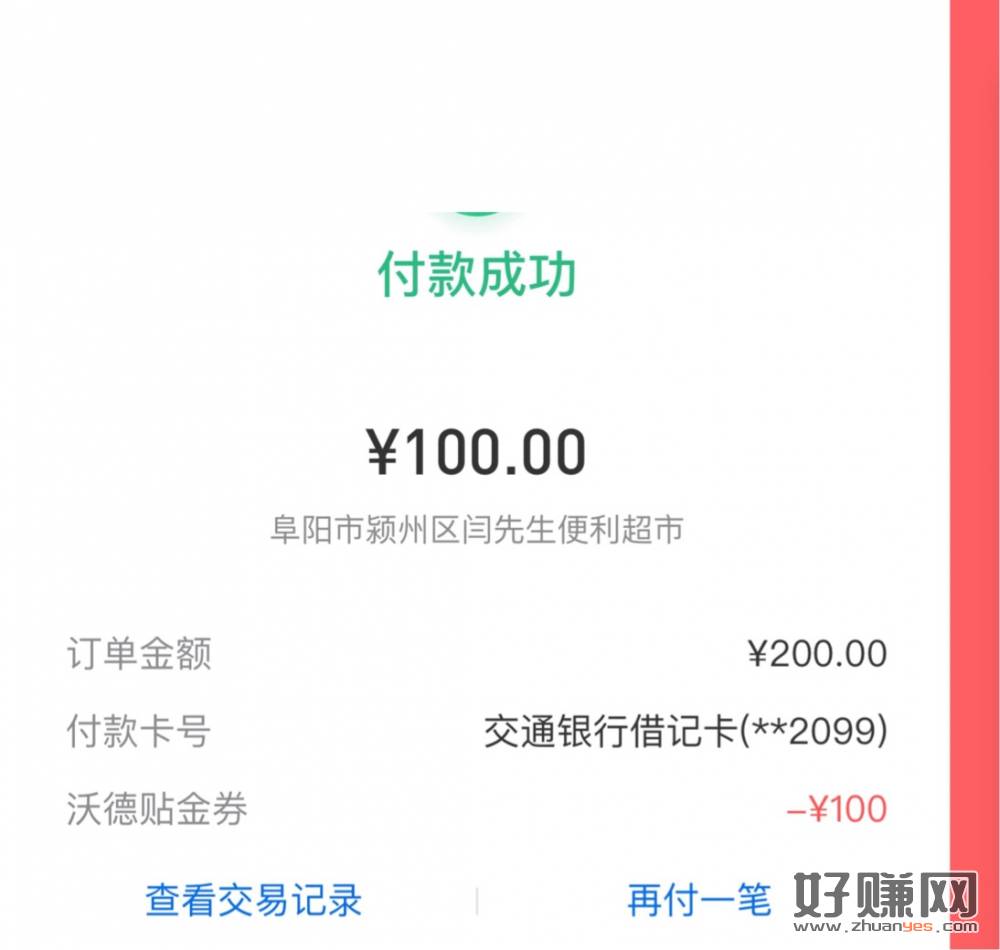The height and width of the screenshot is (950, 1000).
Task: Tap 再付一笔 to pay again
Action: [699, 899]
